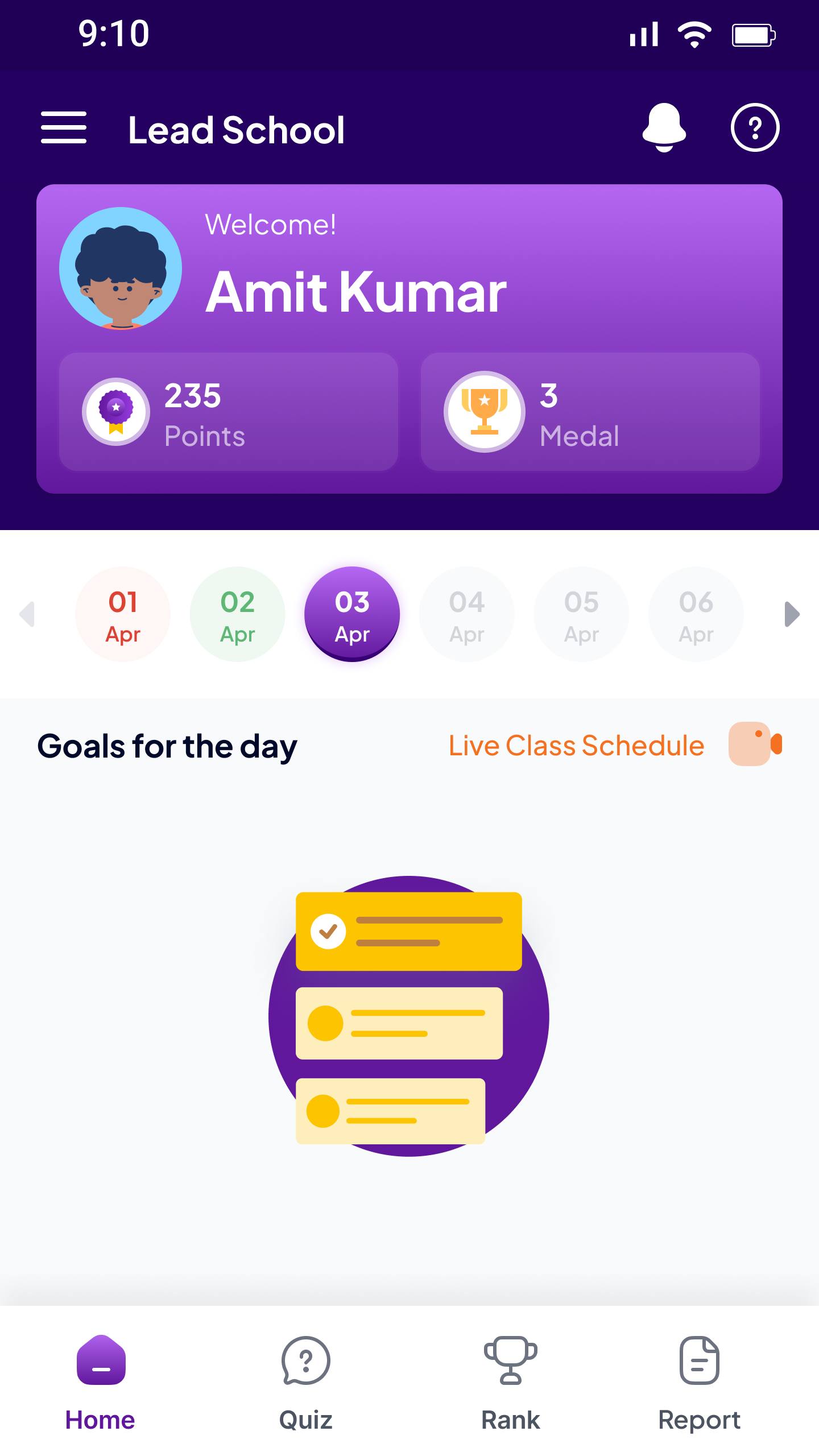
Task: Tap Amit Kumar's profile avatar
Action: [121, 268]
